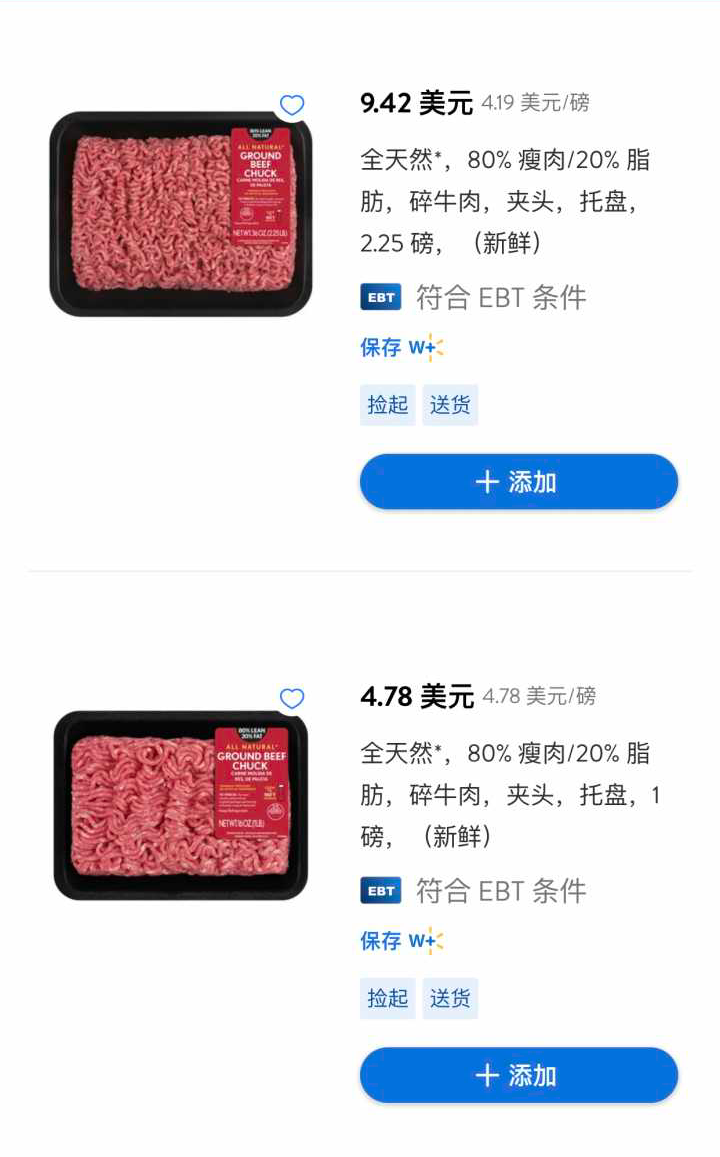Open the 保存 W+ link for 9.42 美元 beef

pyautogui.click(x=401, y=348)
